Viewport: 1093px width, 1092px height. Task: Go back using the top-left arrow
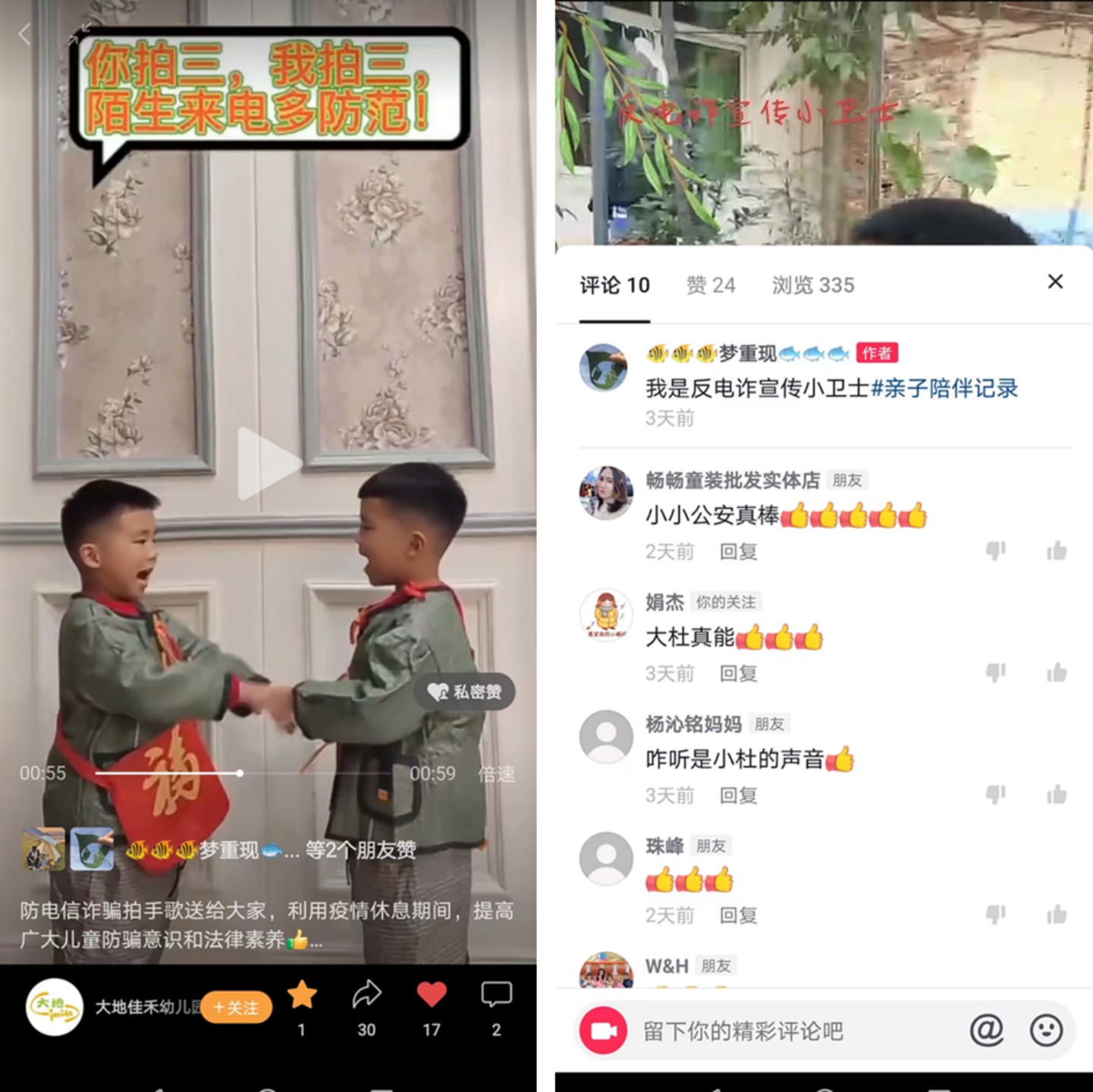click(25, 33)
